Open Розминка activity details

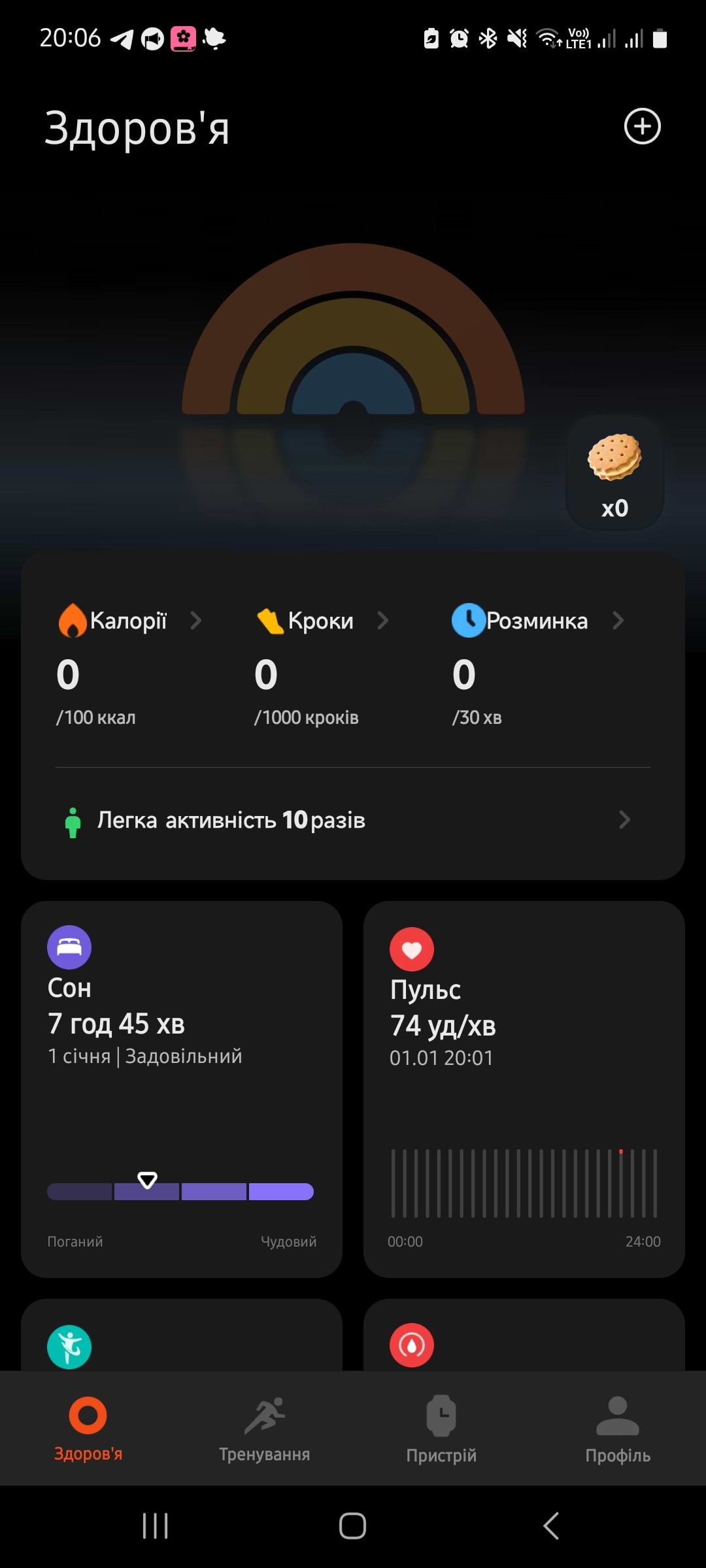[537, 621]
